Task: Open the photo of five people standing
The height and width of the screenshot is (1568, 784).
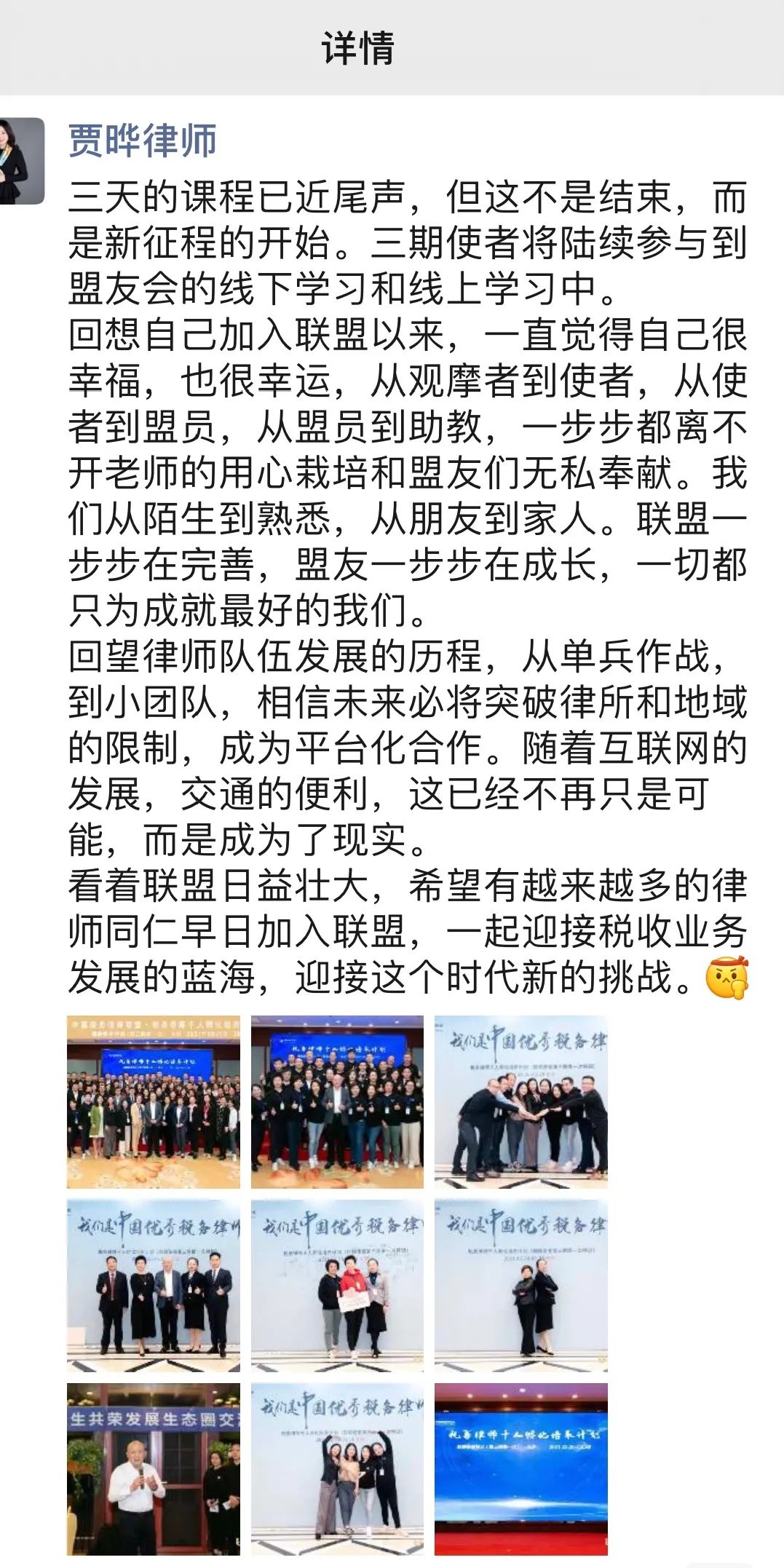Action: coord(154,1286)
